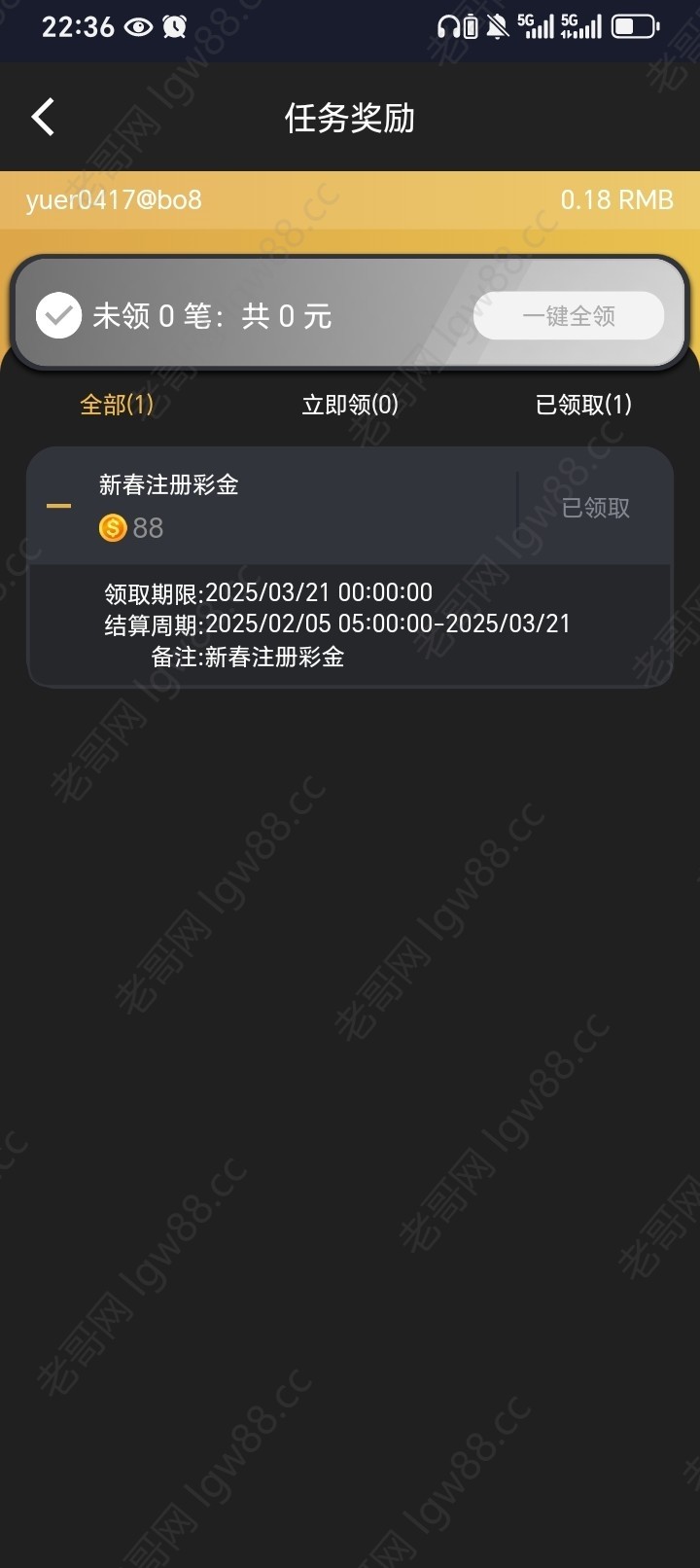Switch to the 全部(1) tab
The image size is (700, 1568).
pyautogui.click(x=117, y=405)
